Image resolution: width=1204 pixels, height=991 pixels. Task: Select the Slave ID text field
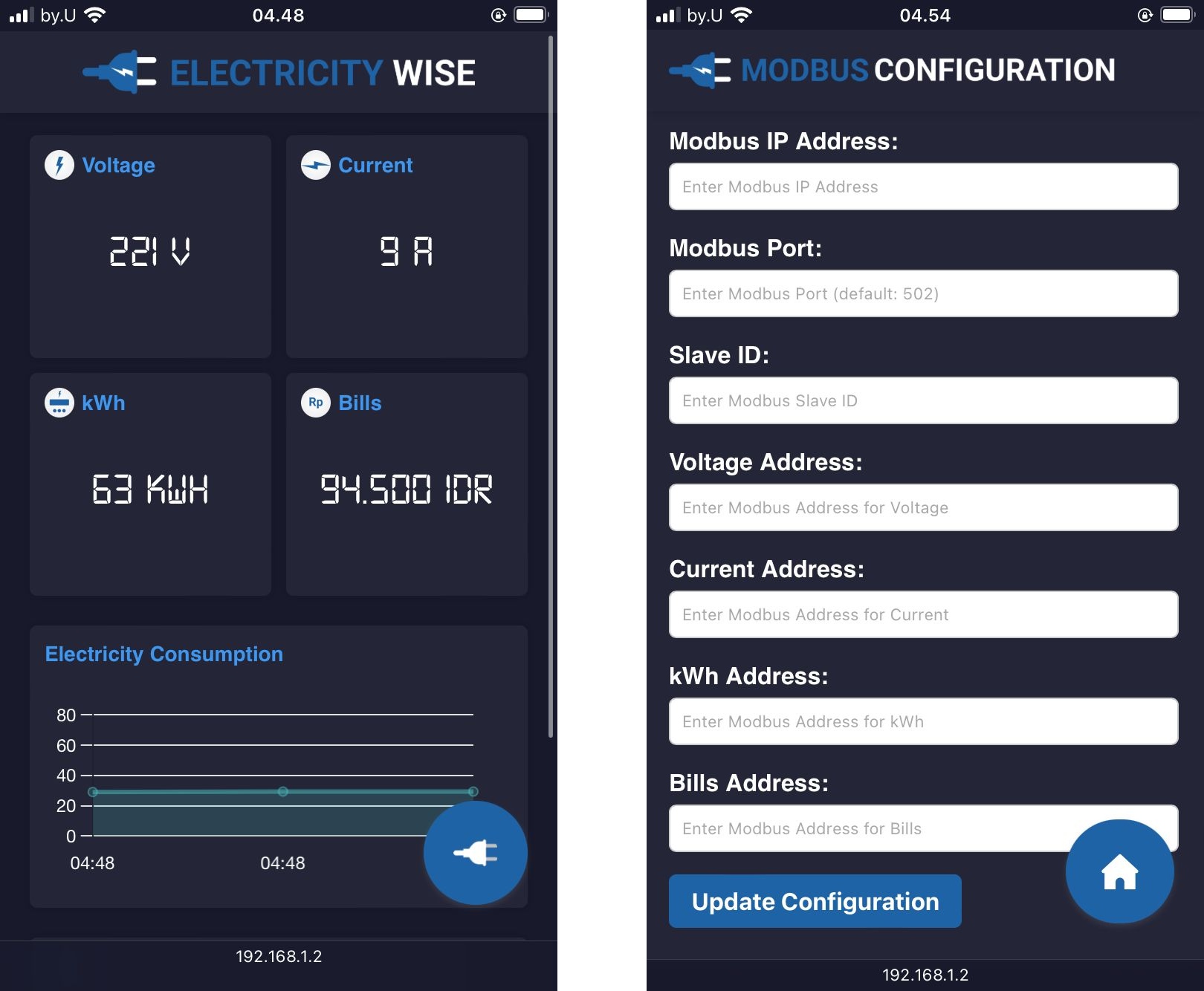point(923,400)
